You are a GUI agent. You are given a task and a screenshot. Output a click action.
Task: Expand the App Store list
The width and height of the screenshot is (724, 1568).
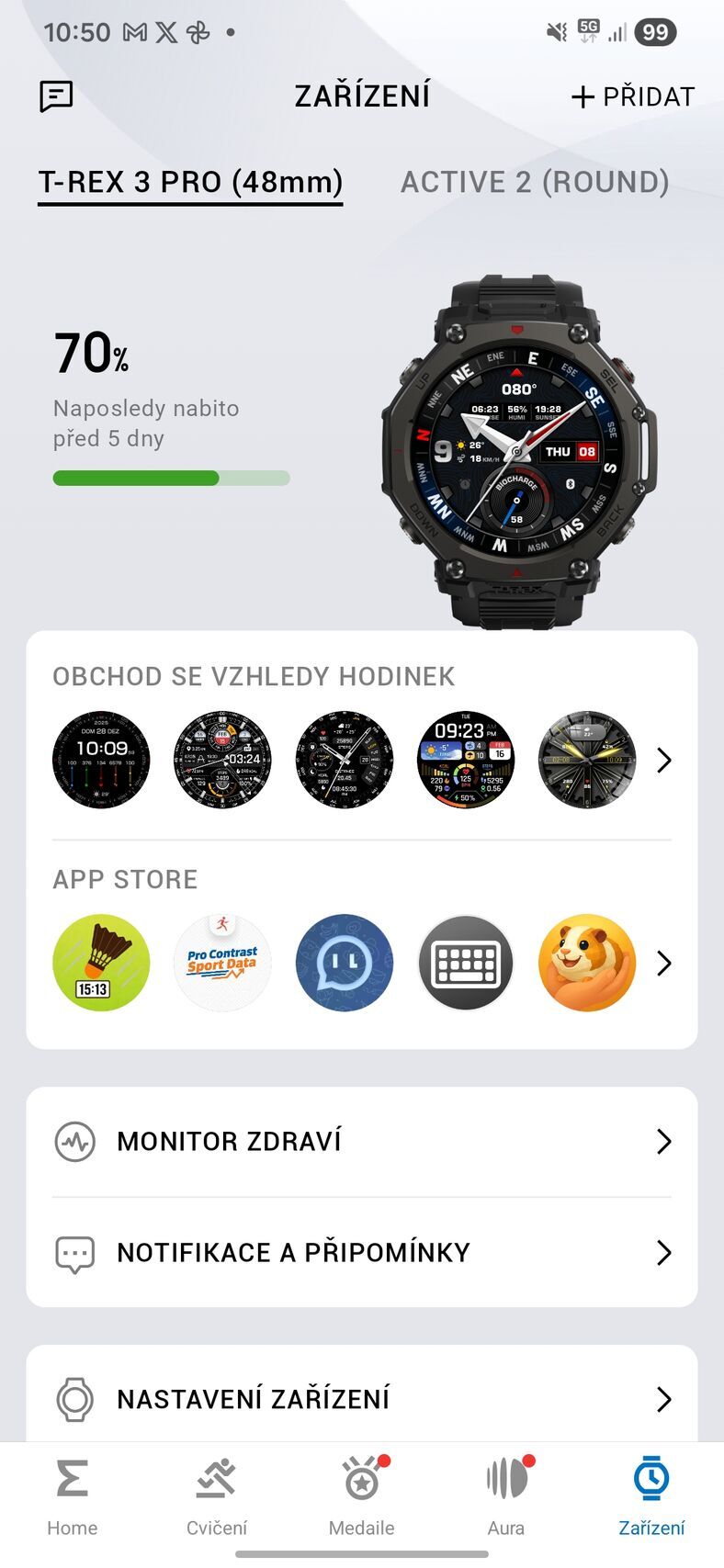click(663, 963)
